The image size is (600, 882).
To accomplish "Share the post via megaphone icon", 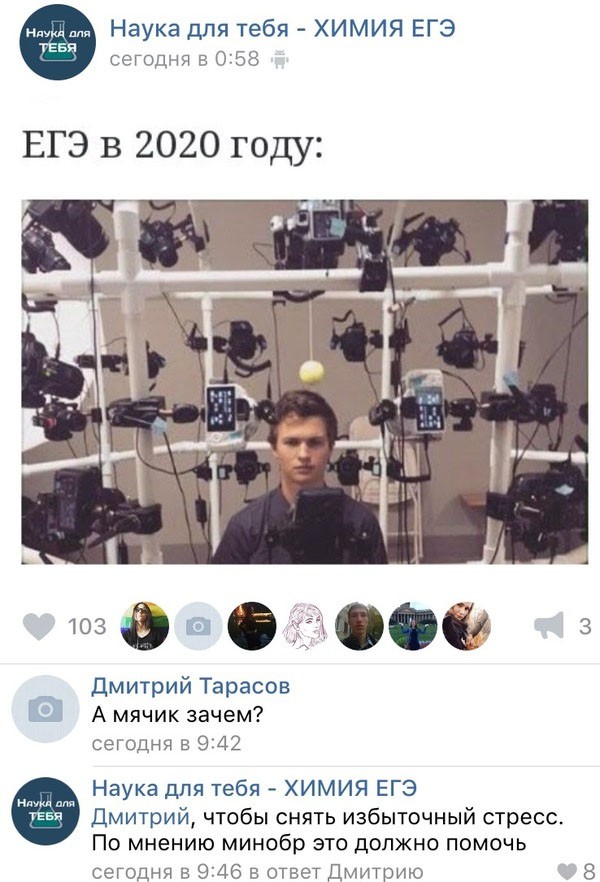I will [x=548, y=626].
